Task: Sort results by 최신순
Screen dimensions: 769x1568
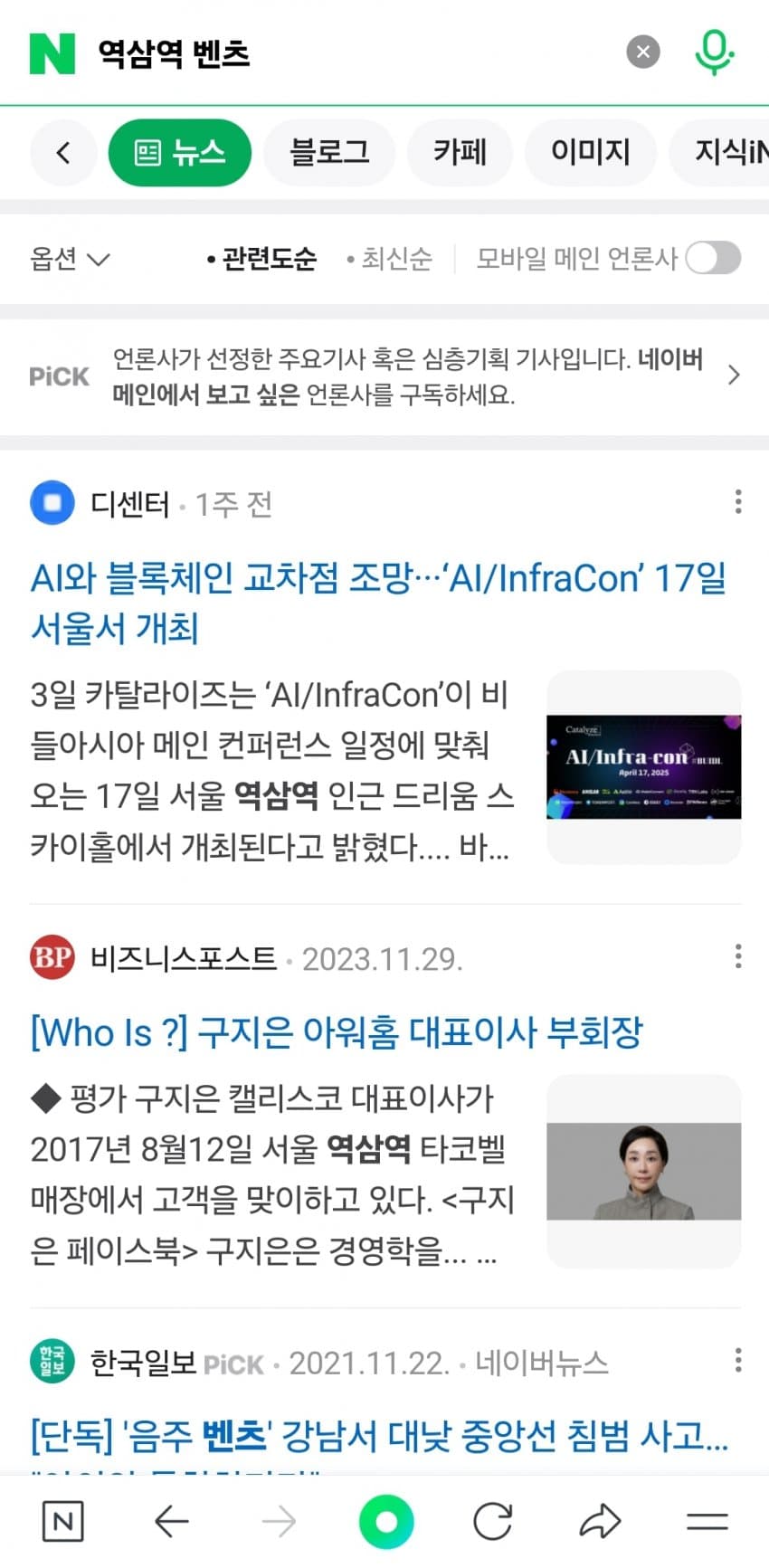Action: tap(390, 260)
